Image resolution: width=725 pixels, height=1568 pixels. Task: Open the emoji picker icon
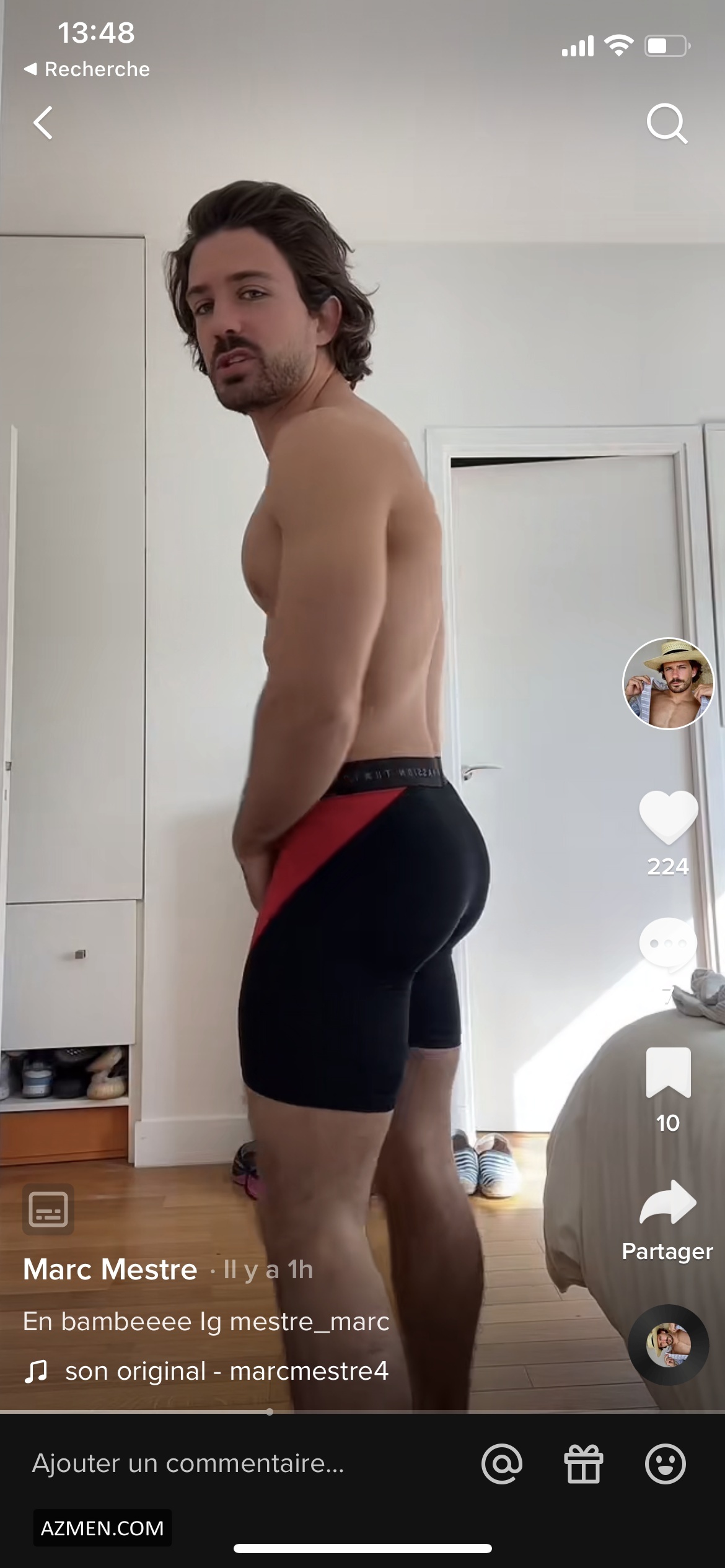[665, 1464]
